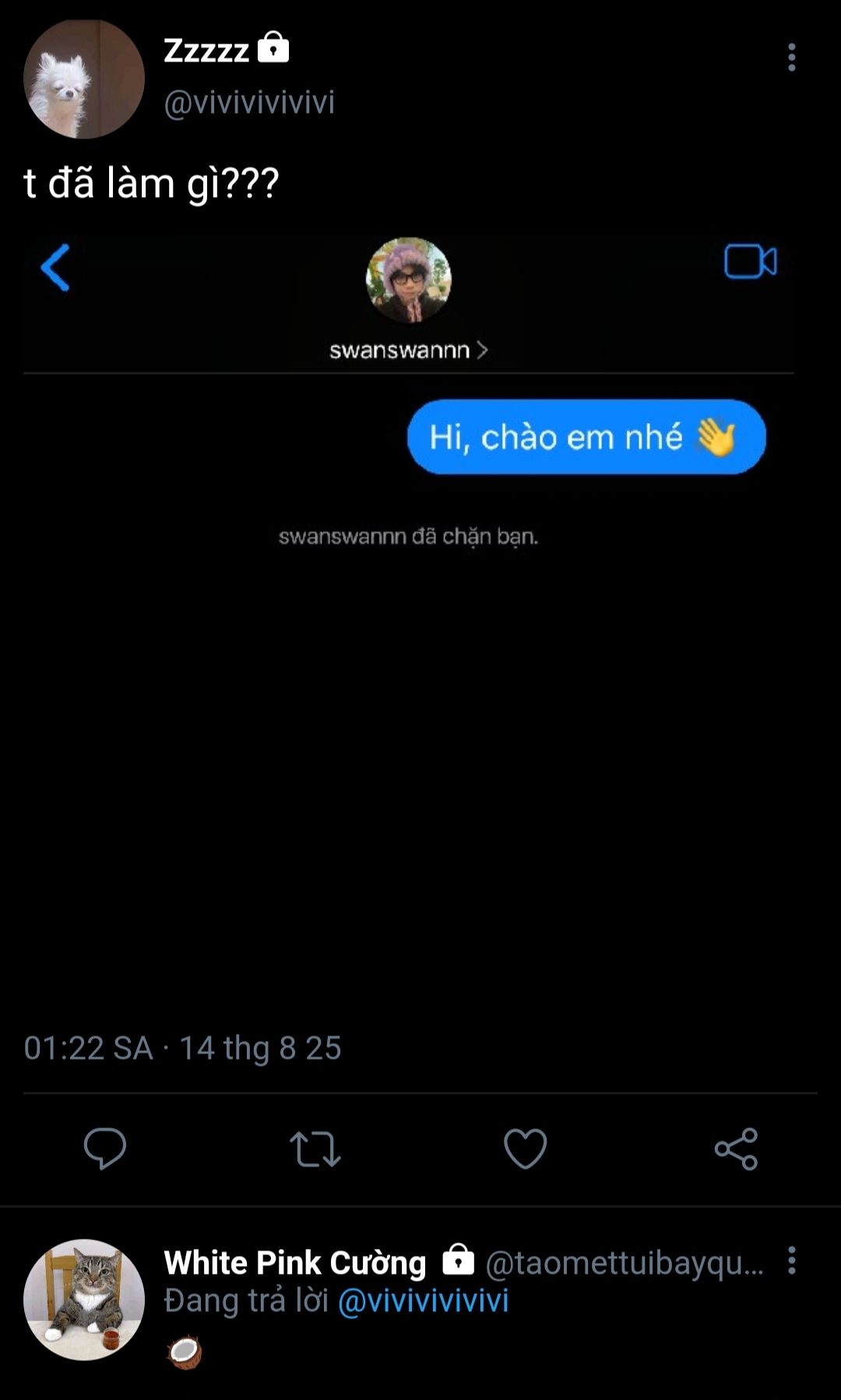Like the tweet from Zzzzz
841x1400 pixels.
[x=526, y=1148]
